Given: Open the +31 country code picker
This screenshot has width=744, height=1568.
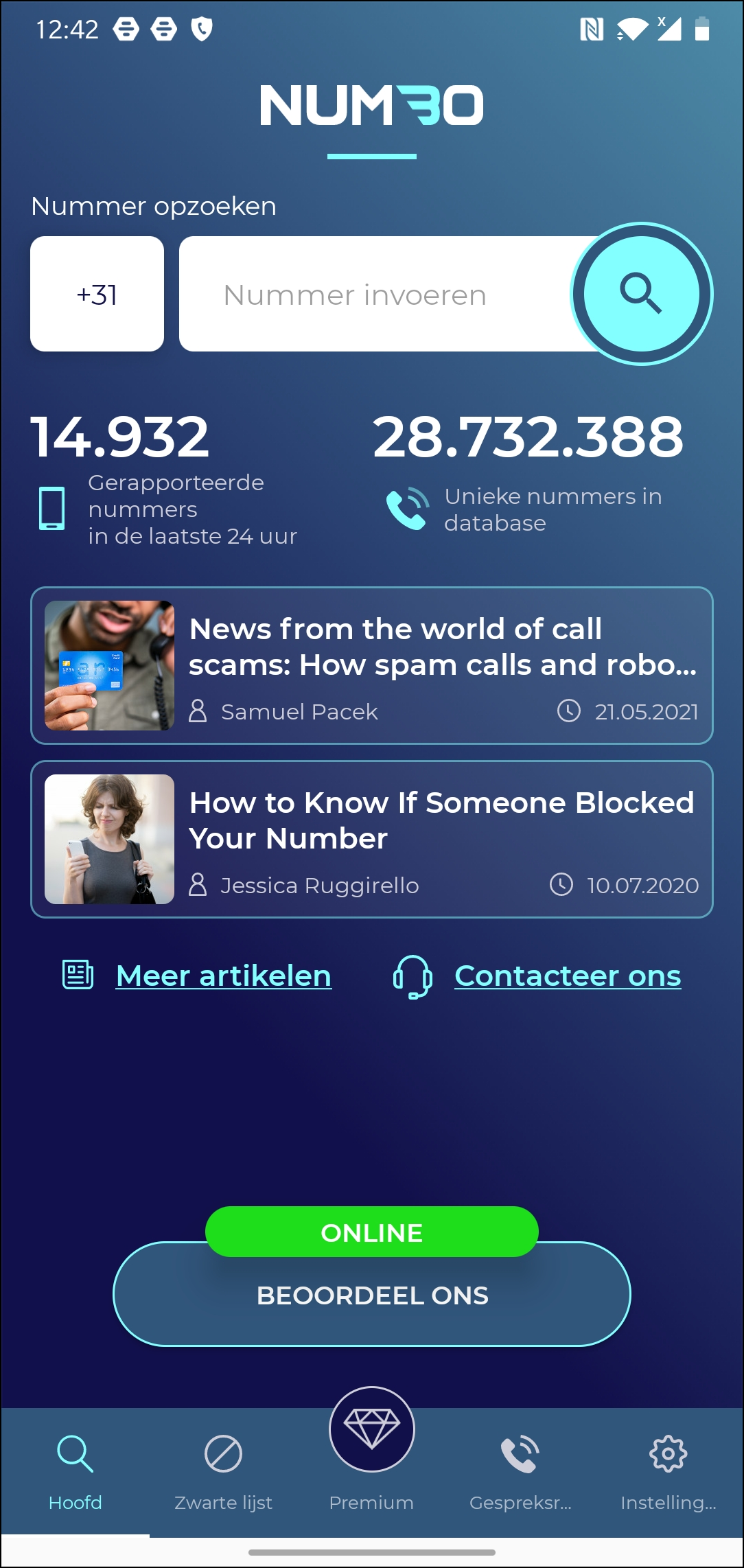Looking at the screenshot, I should pos(97,295).
